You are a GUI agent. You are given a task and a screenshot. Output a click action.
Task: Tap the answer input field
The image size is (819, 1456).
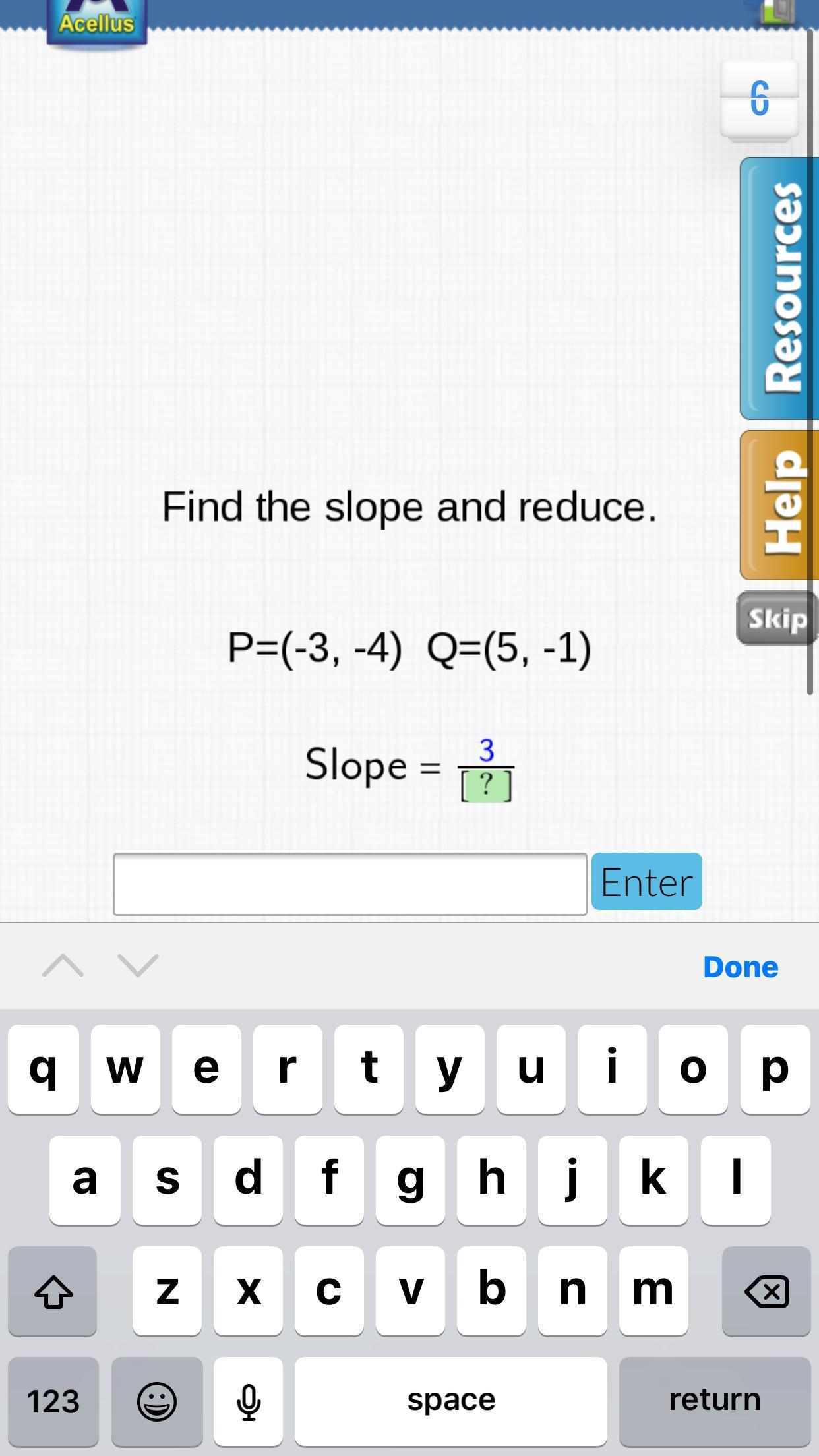pos(349,884)
